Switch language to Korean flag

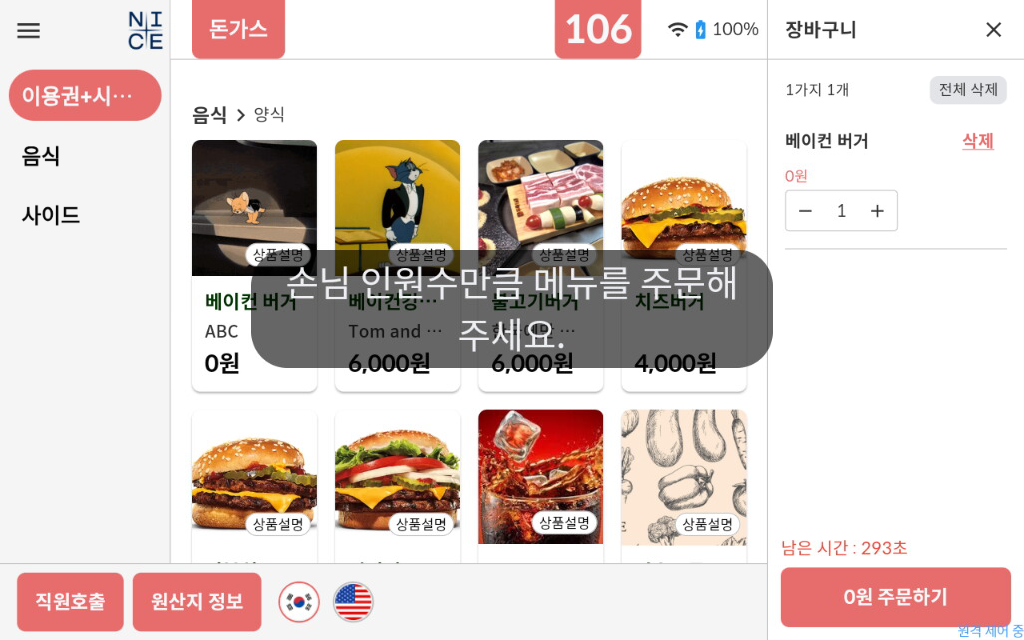tap(299, 602)
